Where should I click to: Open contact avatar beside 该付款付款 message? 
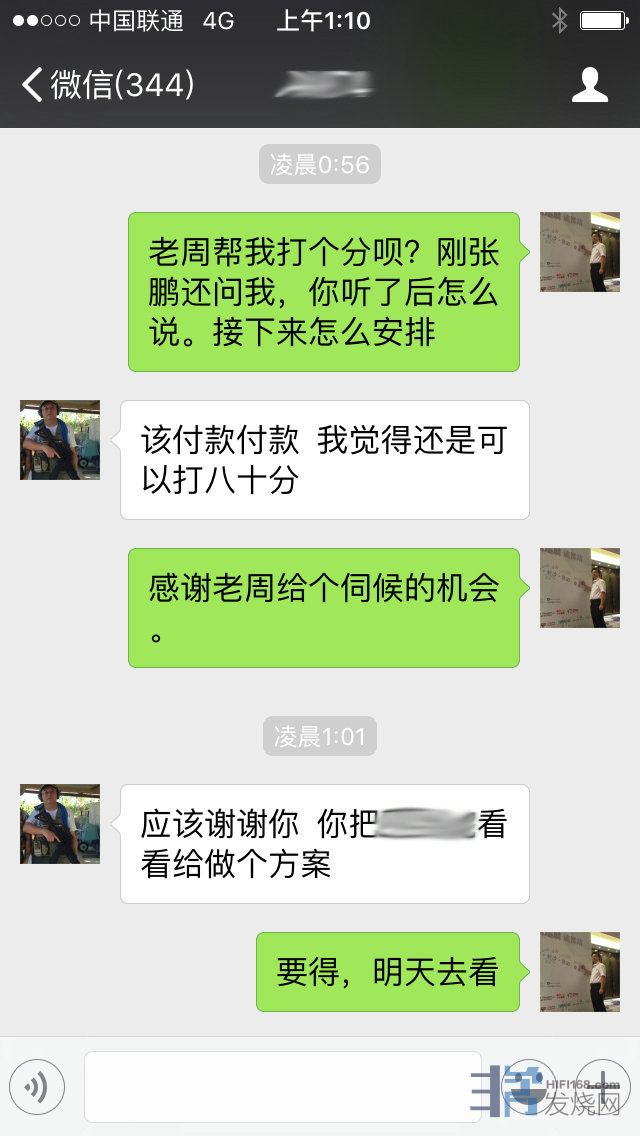tap(60, 440)
